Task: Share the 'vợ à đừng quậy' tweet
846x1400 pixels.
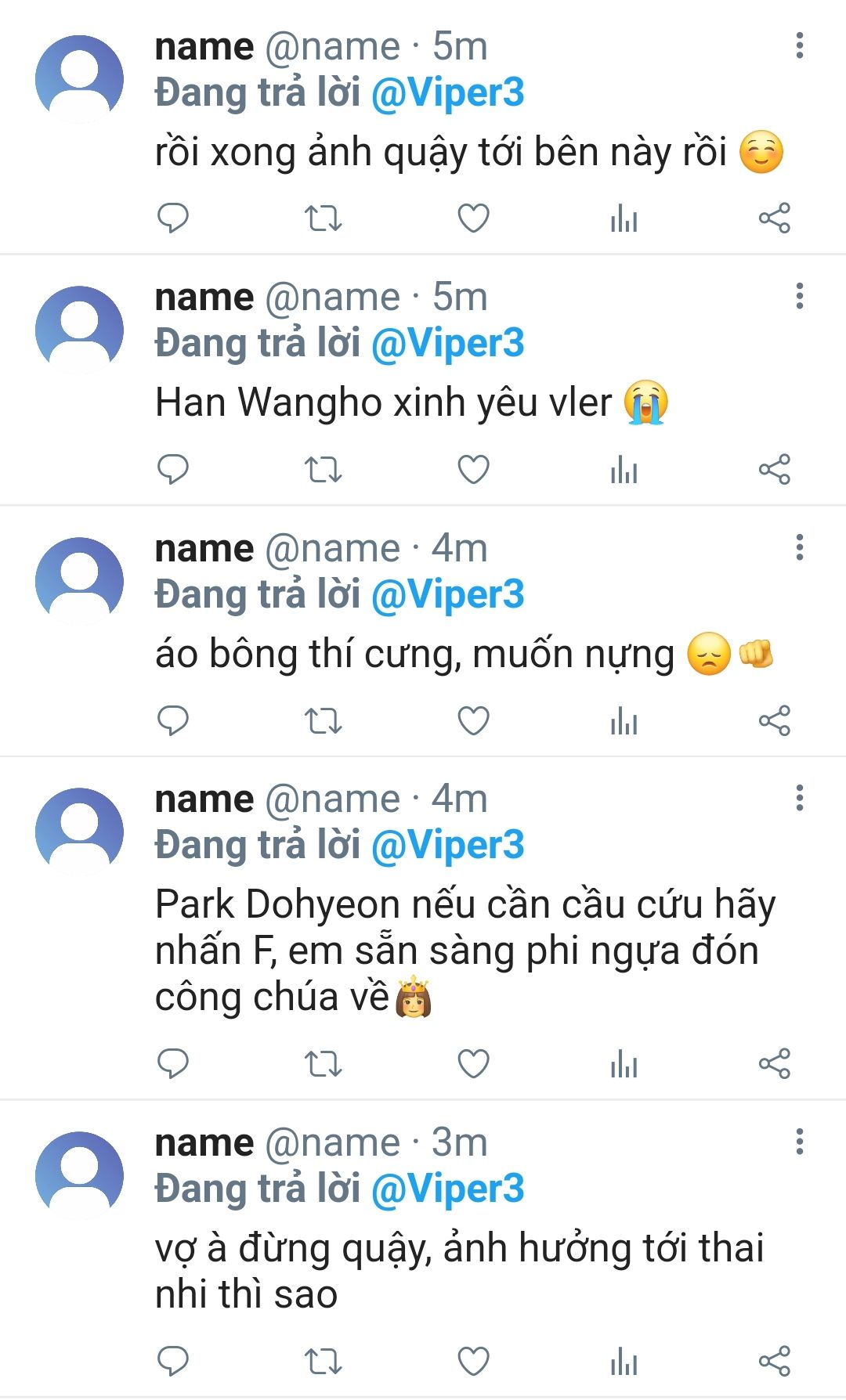Action: 774,1361
